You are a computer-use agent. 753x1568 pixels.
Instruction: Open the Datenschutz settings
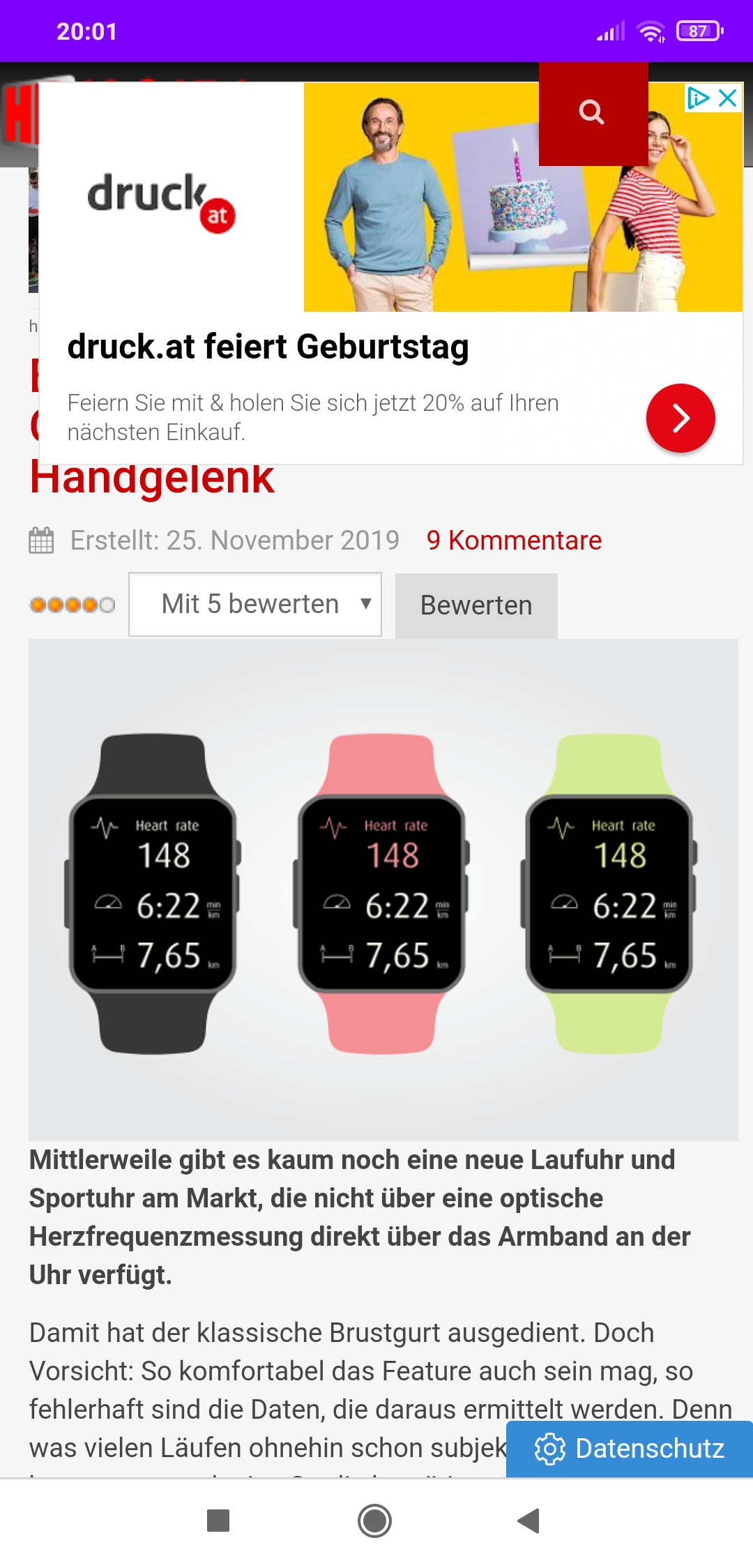[630, 1449]
